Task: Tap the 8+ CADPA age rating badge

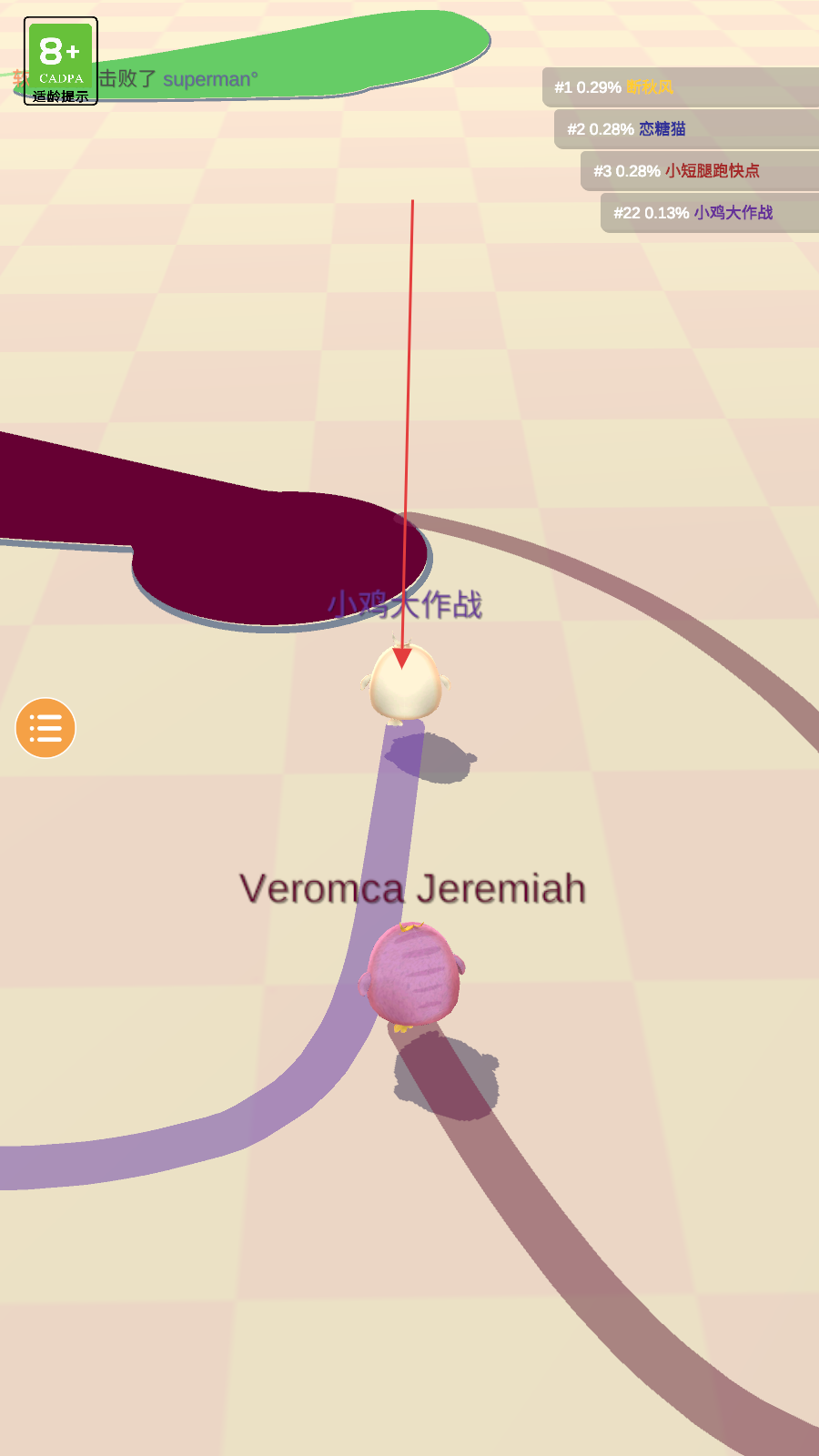Action: [60, 61]
